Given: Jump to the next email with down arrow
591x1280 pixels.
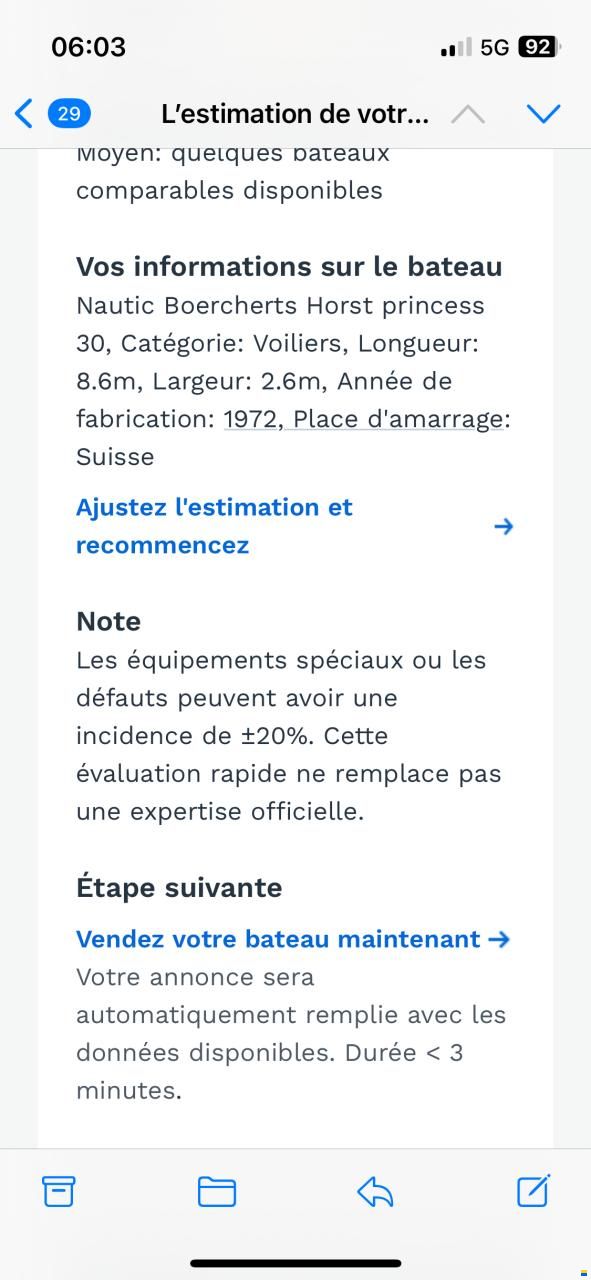Looking at the screenshot, I should click(x=543, y=114).
